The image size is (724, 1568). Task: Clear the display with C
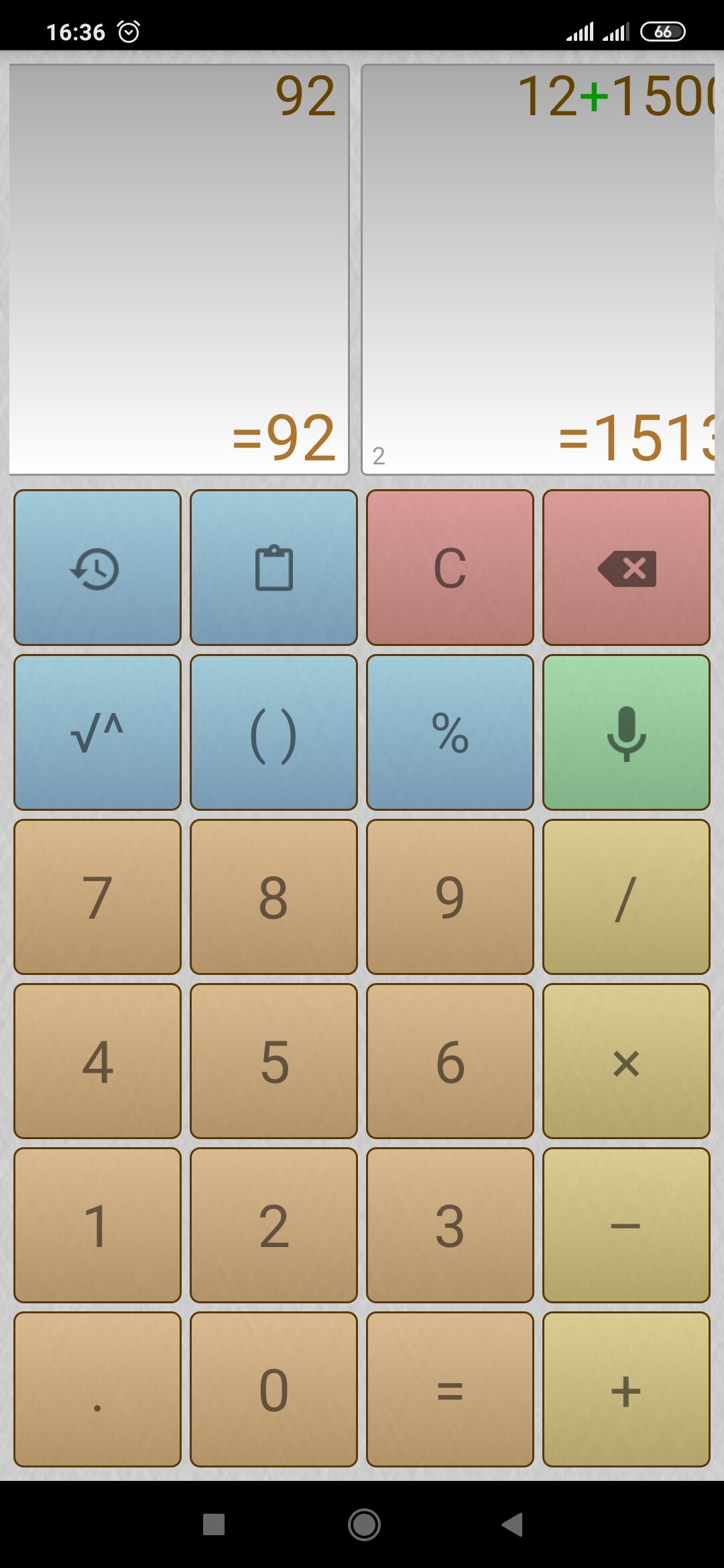pyautogui.click(x=450, y=568)
